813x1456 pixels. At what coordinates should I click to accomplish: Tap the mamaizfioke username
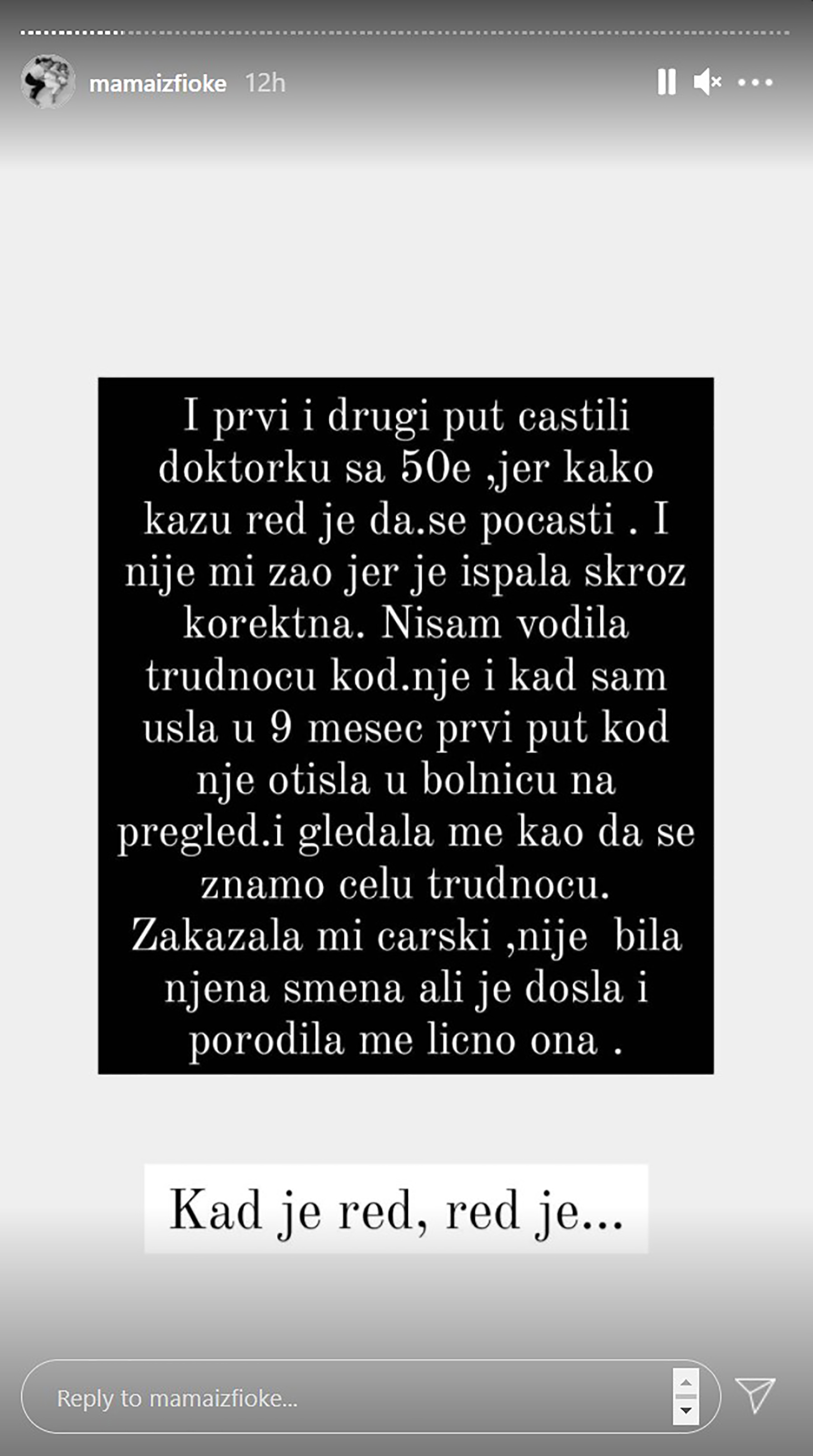coord(158,84)
